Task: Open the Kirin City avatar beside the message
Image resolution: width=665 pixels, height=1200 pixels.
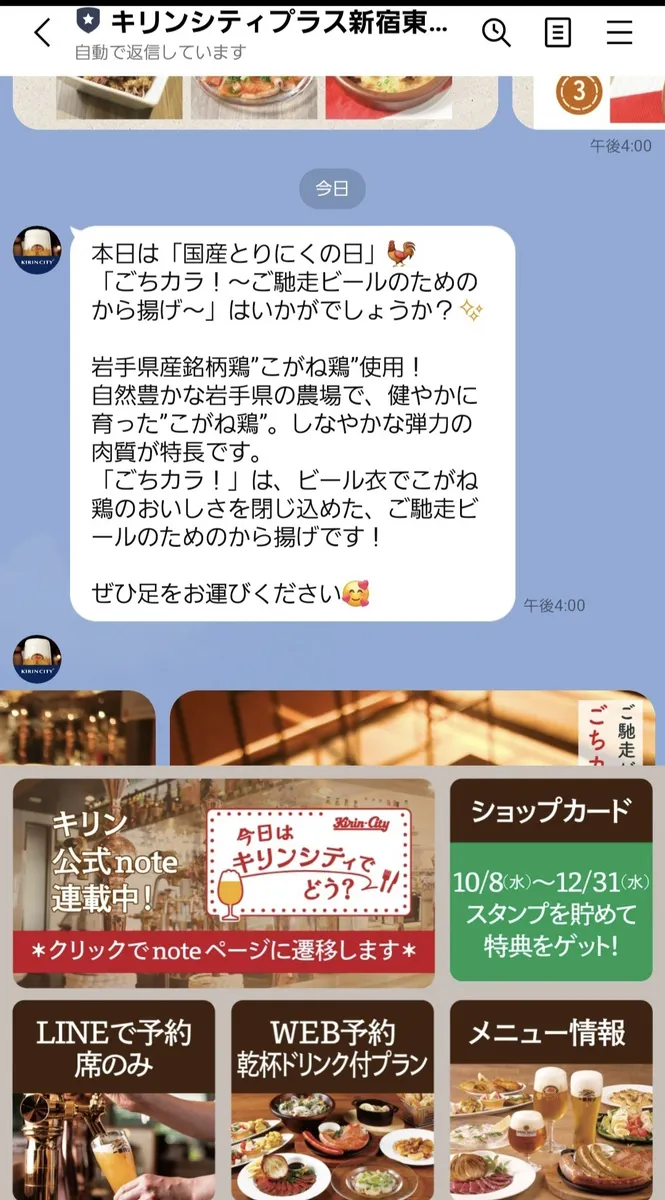Action: click(37, 251)
